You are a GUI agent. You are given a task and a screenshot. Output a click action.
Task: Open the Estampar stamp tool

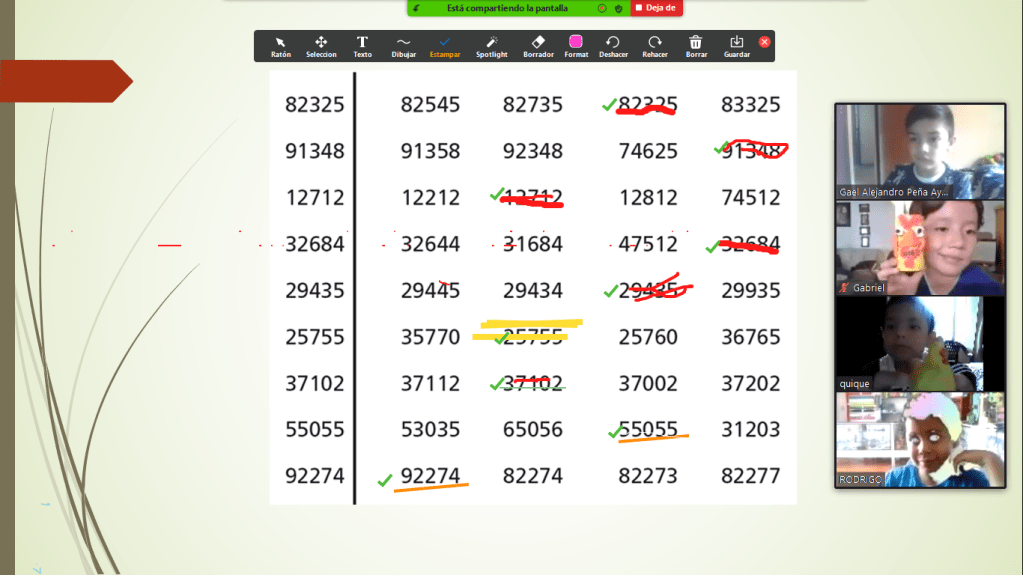click(445, 46)
